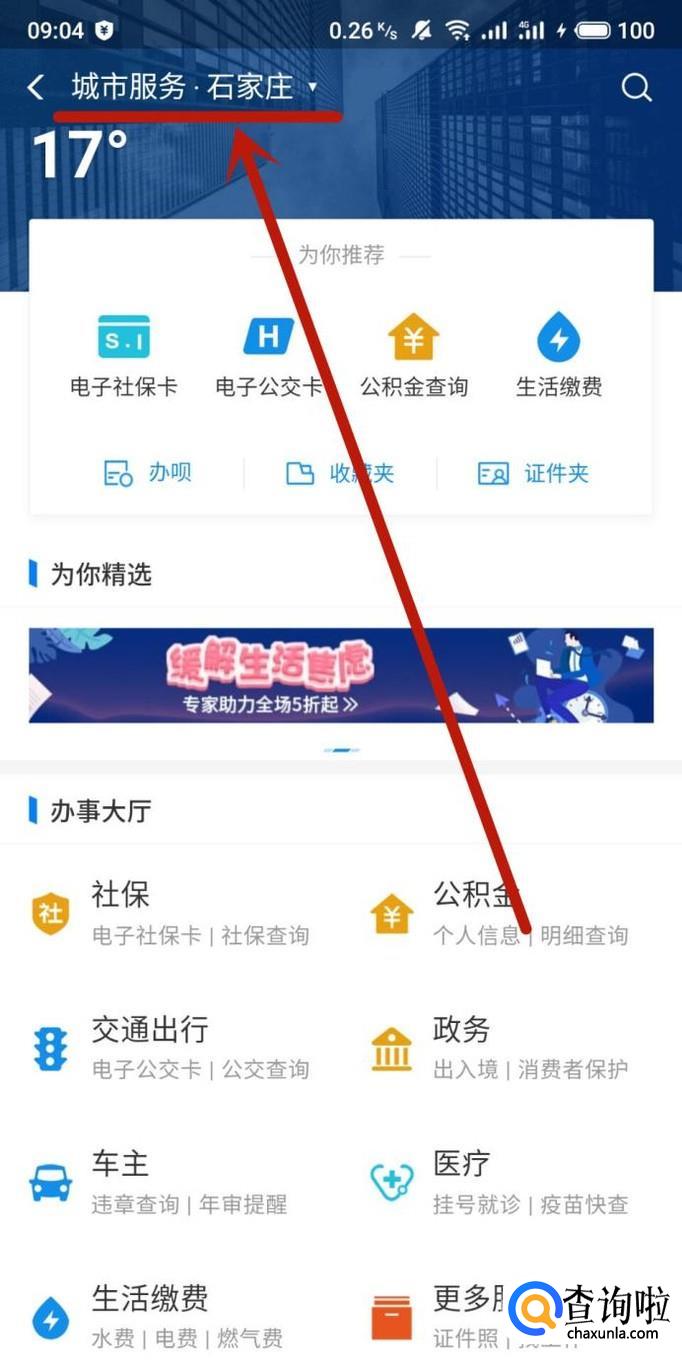Open 生活缴费 shortcut in recommendations
The width and height of the screenshot is (682, 1364).
pyautogui.click(x=559, y=356)
